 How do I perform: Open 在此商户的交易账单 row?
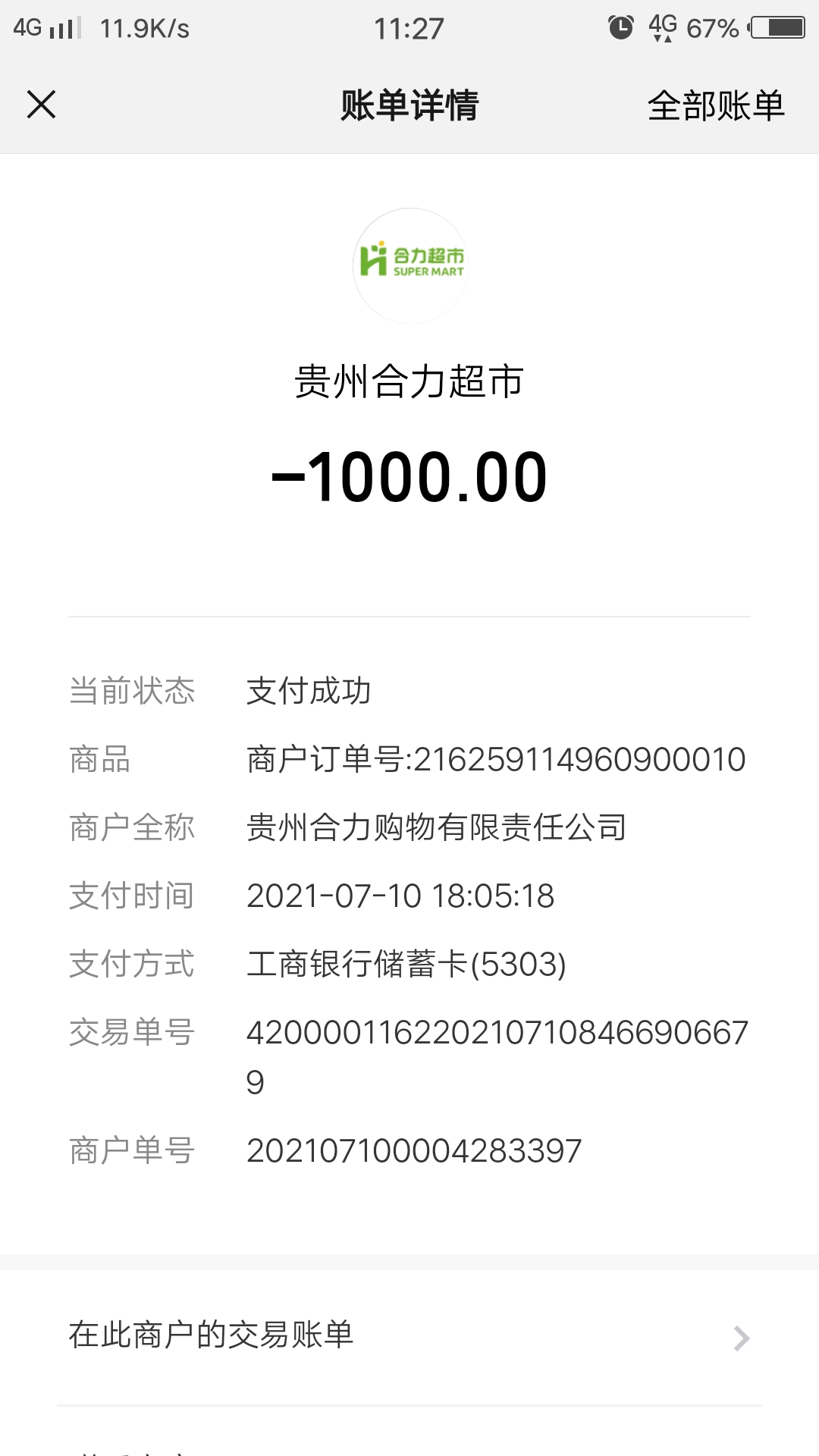click(x=409, y=1336)
